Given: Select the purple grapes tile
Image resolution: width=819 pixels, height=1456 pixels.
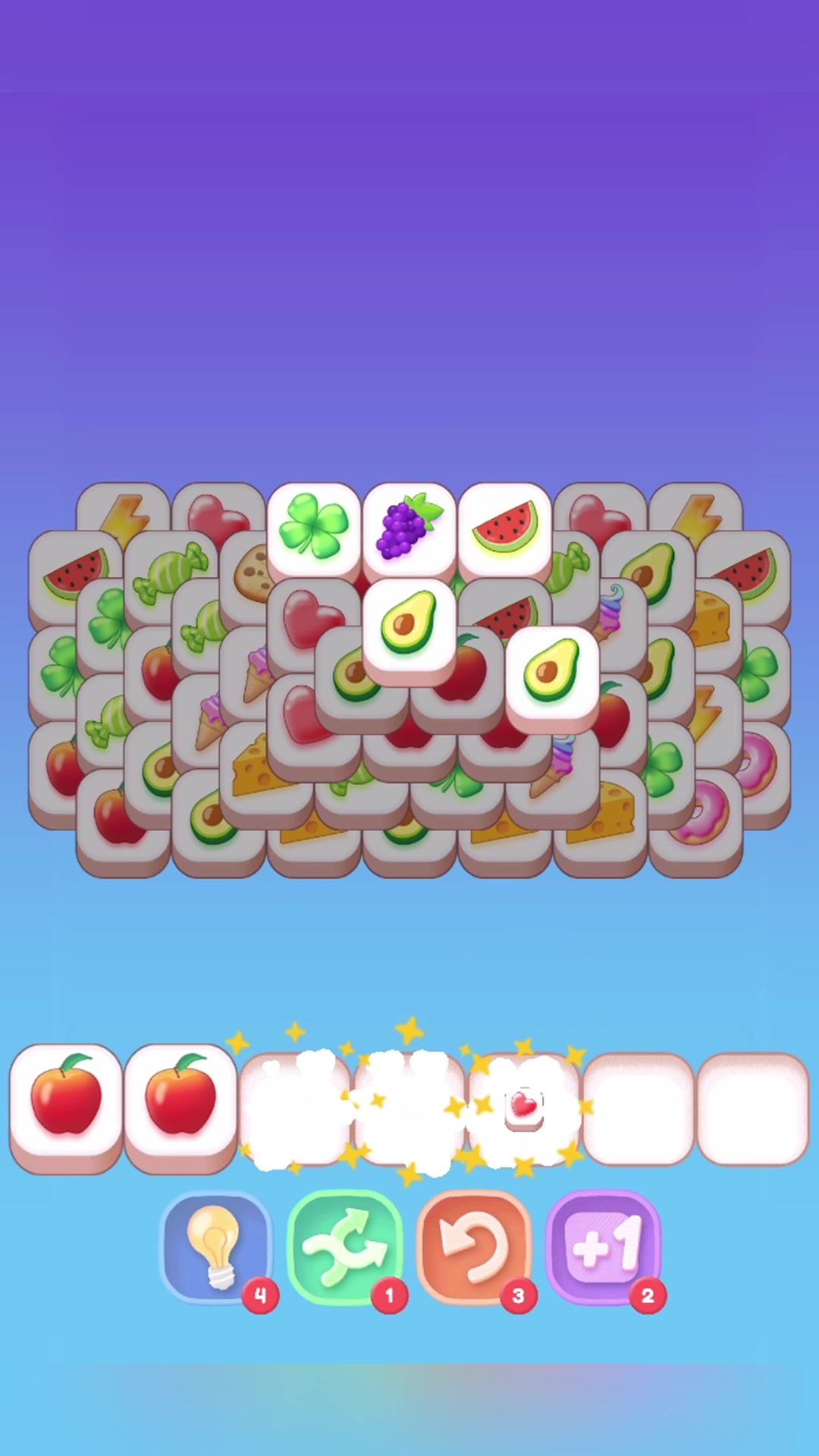Looking at the screenshot, I should click(409, 527).
